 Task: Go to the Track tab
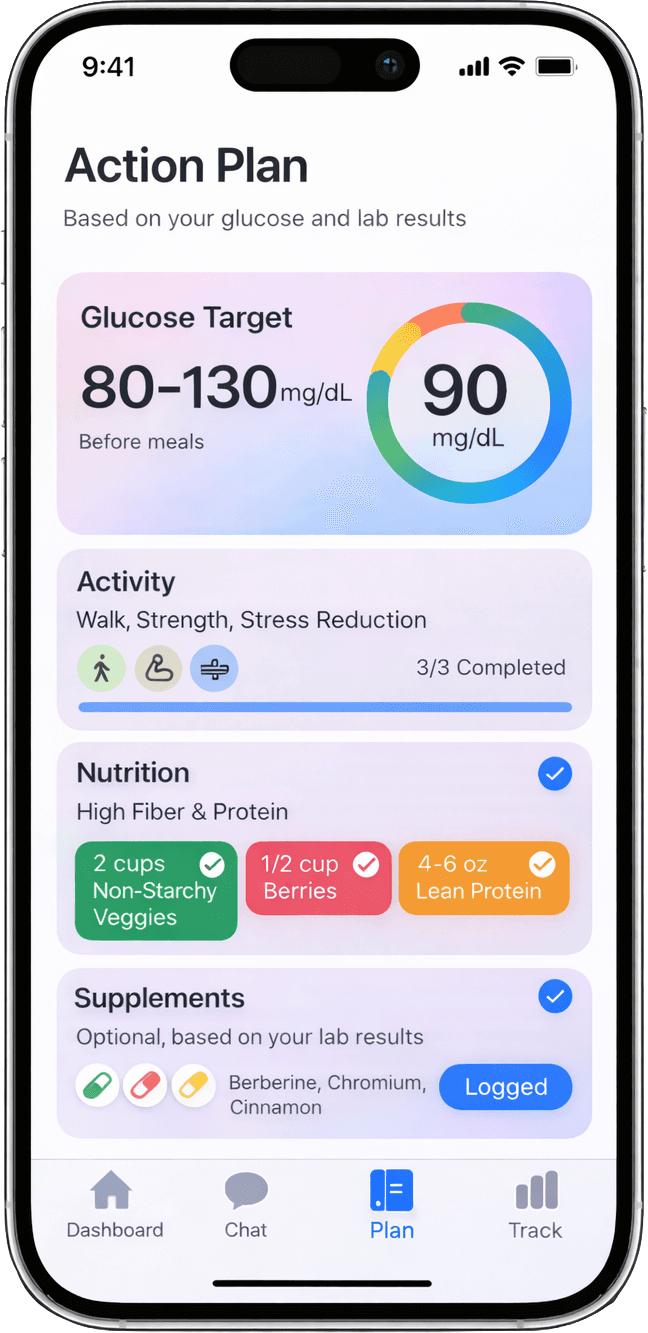click(535, 1205)
